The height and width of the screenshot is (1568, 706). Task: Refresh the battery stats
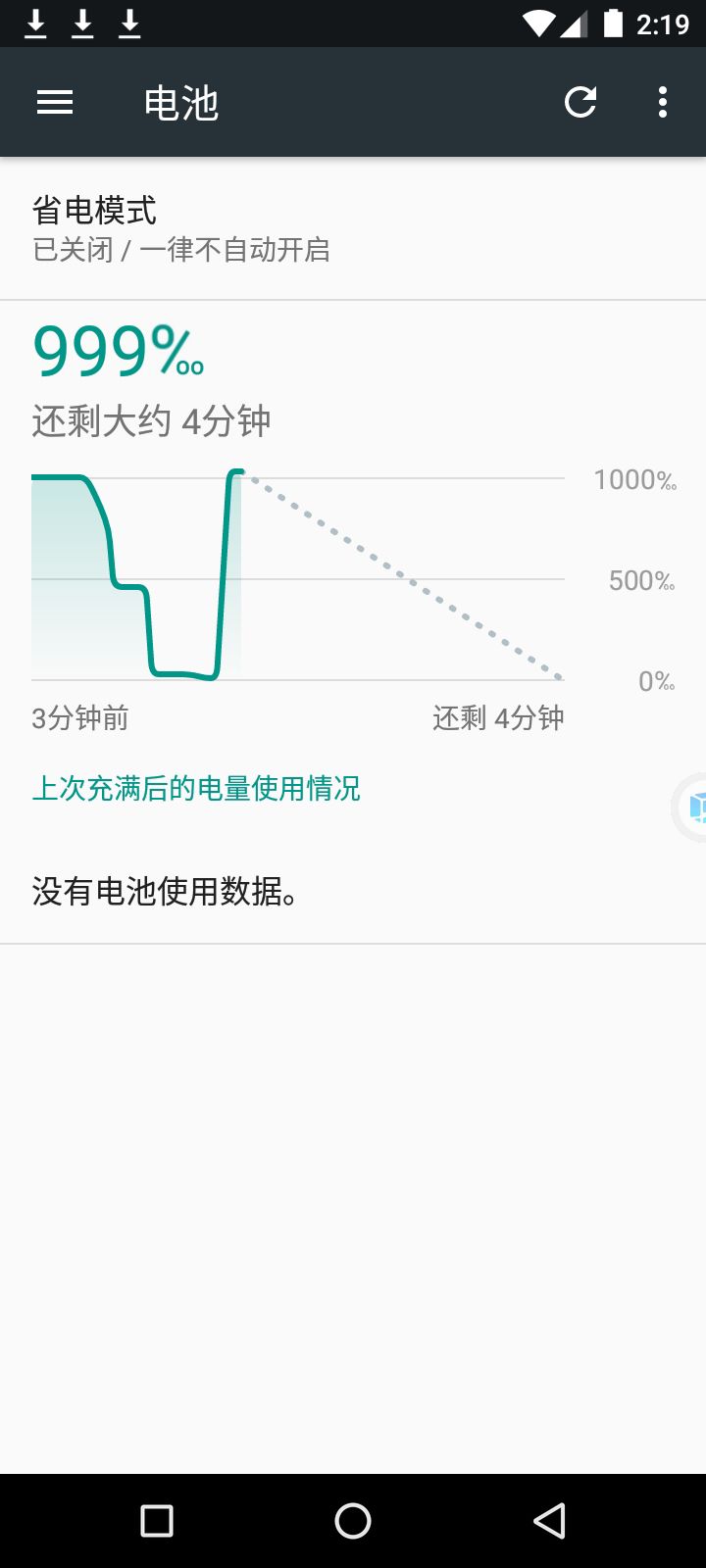(x=580, y=102)
